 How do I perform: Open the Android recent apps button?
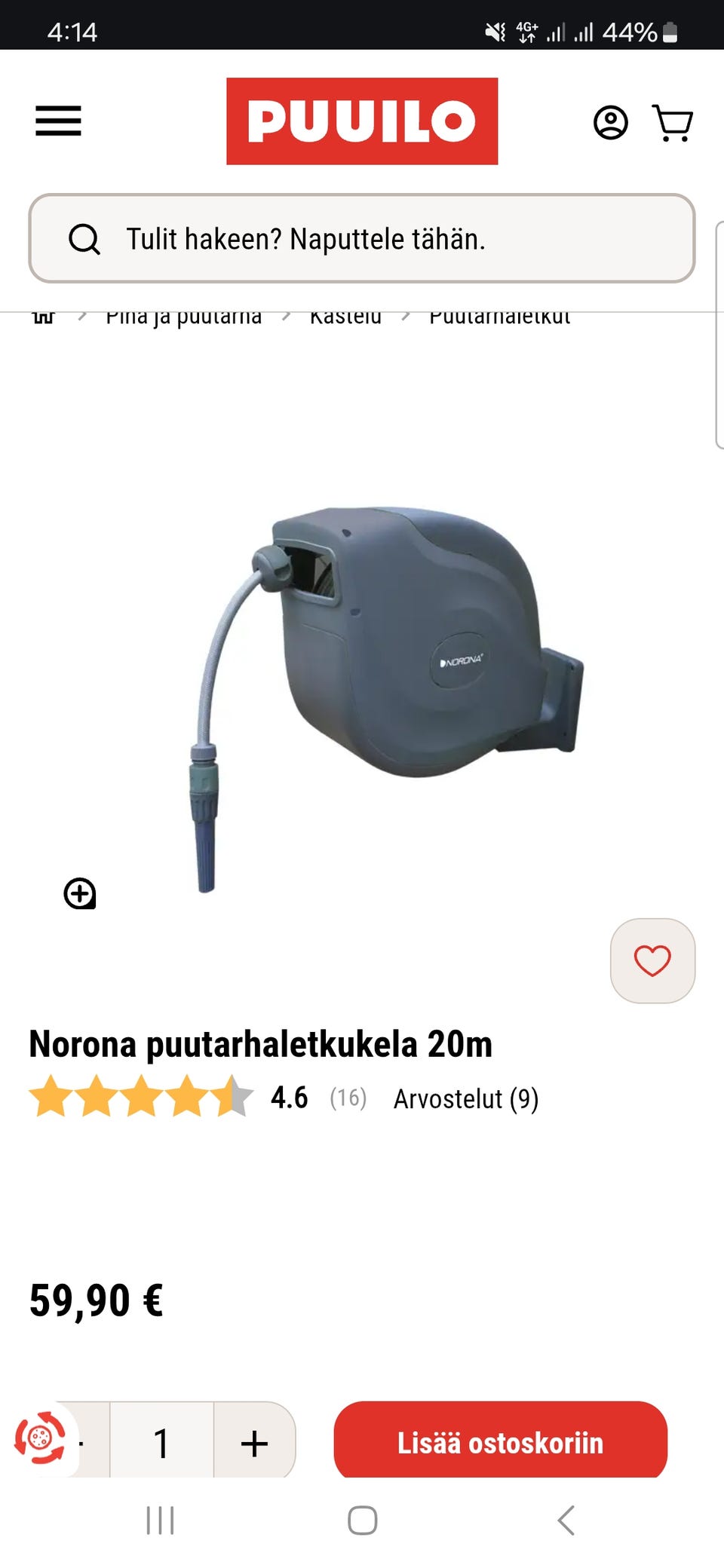161,1523
